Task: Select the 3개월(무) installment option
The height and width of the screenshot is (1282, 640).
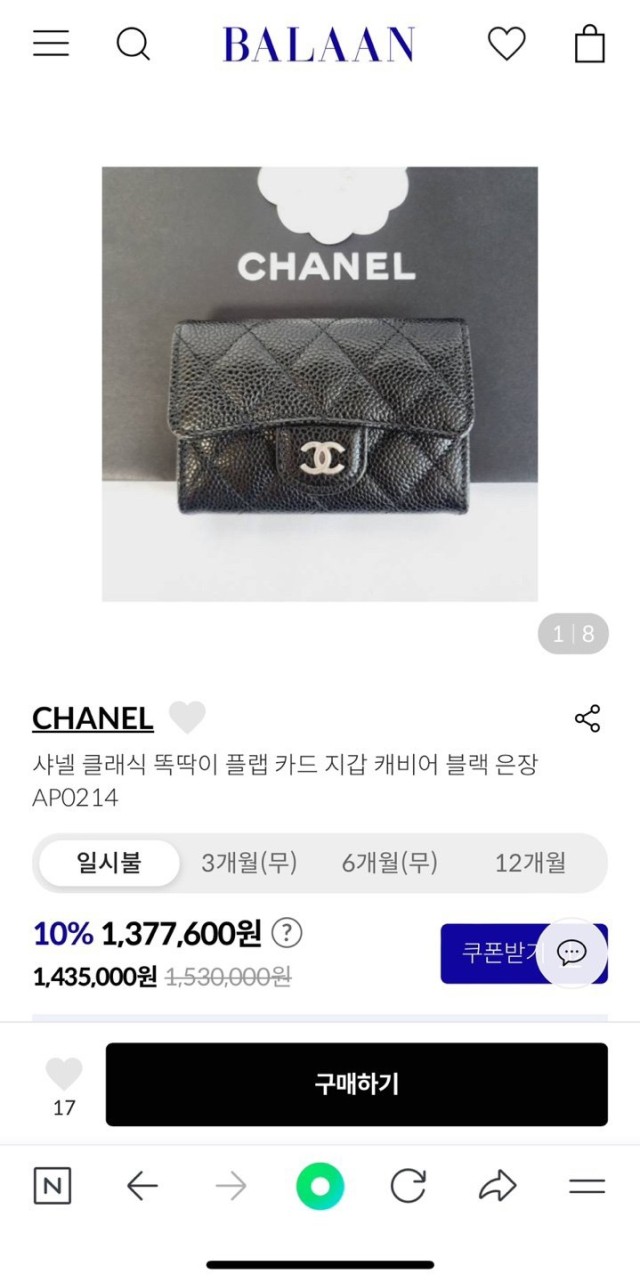Action: (249, 862)
